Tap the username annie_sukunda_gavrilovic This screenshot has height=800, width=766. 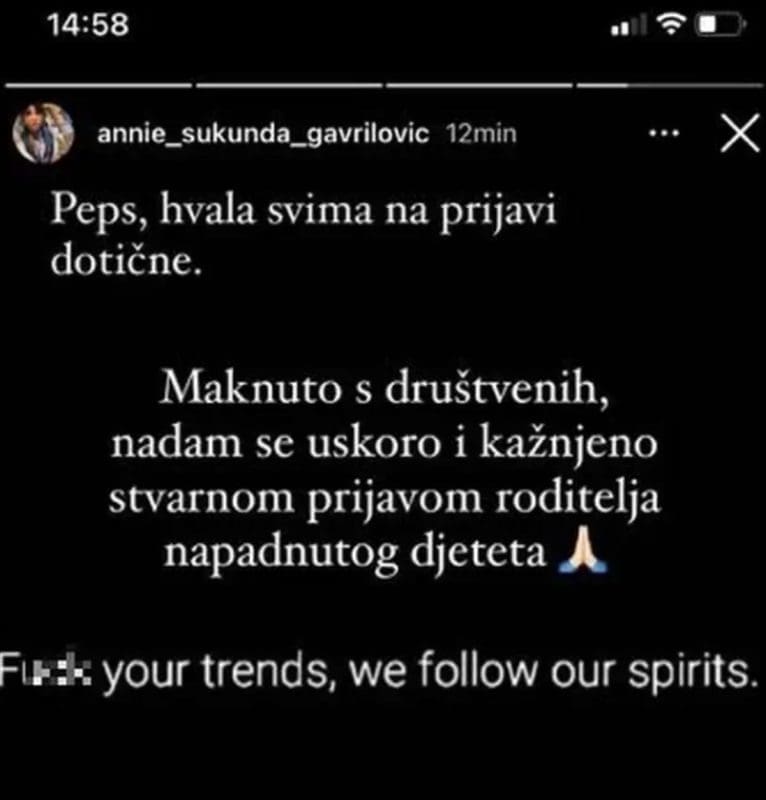pos(264,135)
